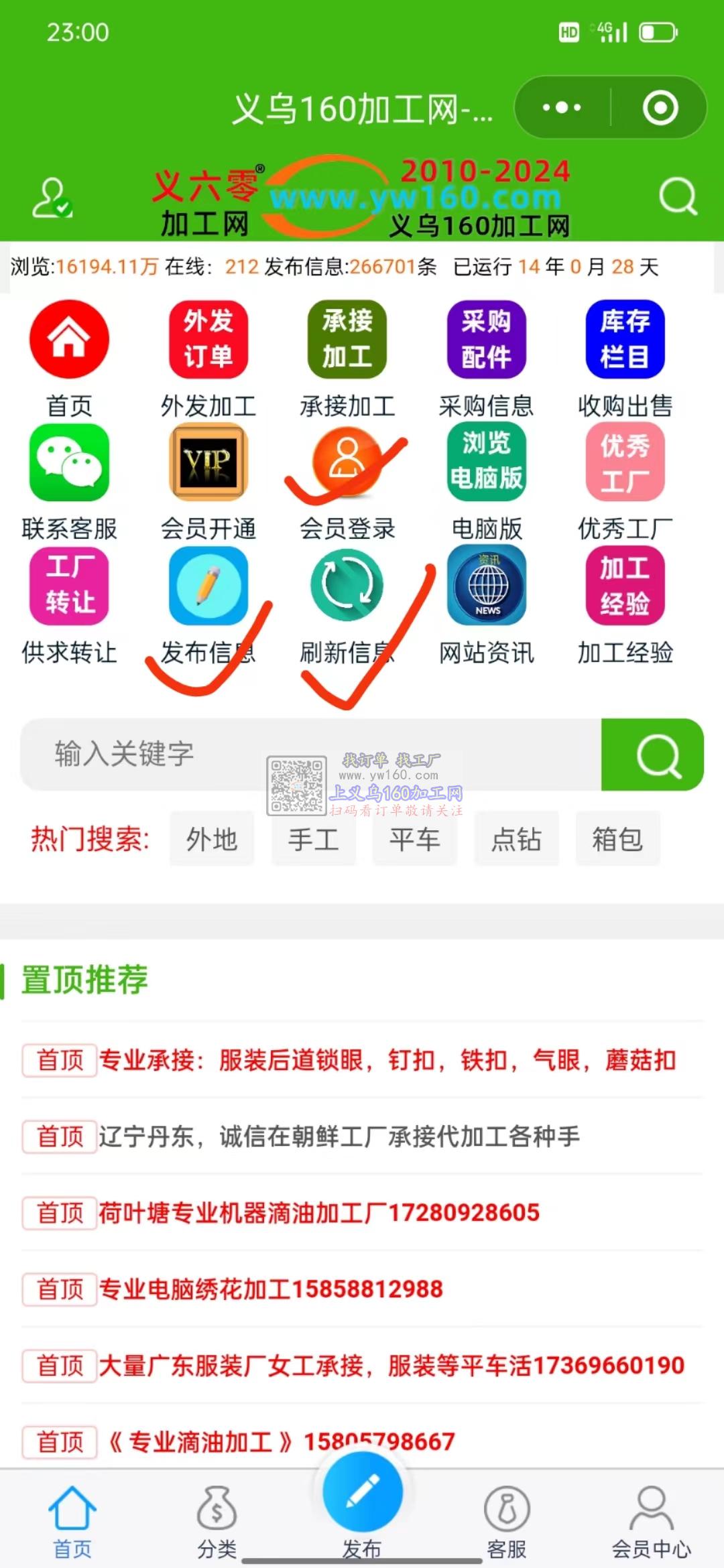Screen dimensions: 724x1568
Task: Open the user profile icon in the header
Action: point(52,198)
